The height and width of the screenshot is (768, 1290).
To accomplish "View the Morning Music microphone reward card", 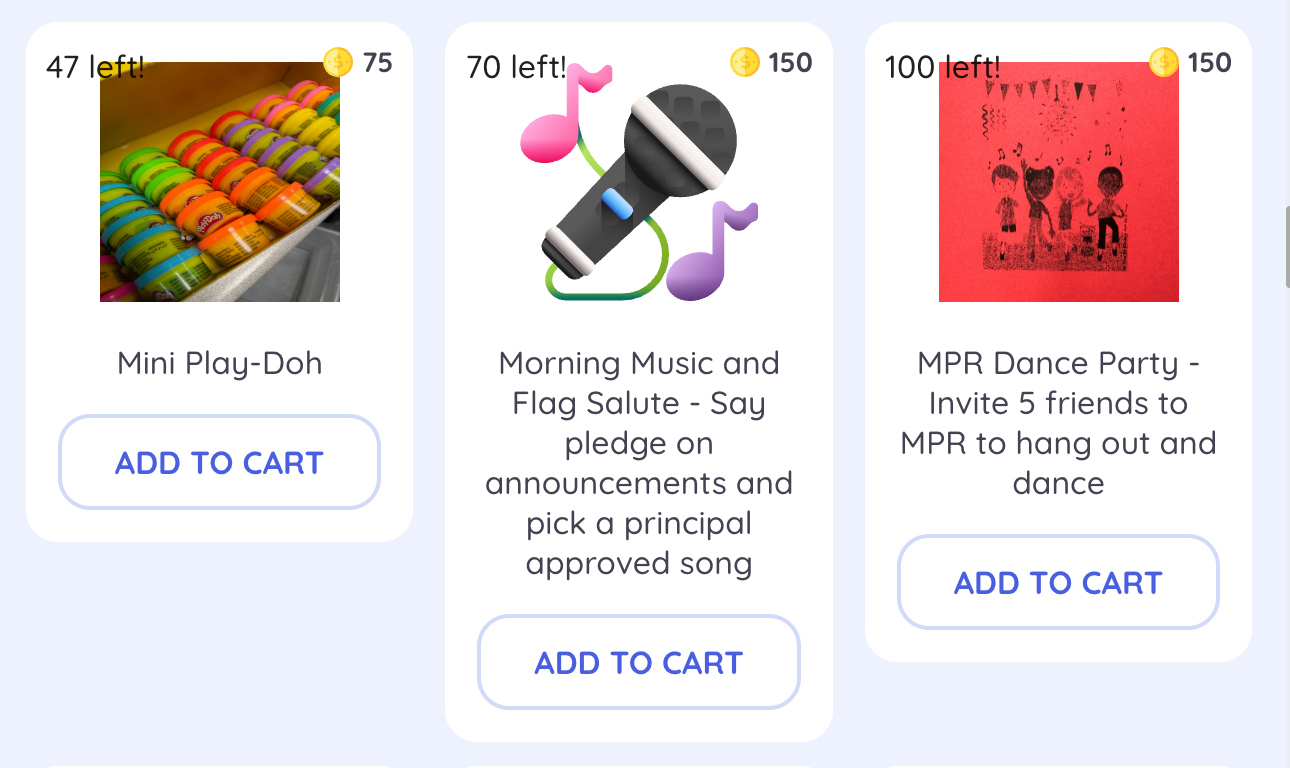I will point(639,182).
